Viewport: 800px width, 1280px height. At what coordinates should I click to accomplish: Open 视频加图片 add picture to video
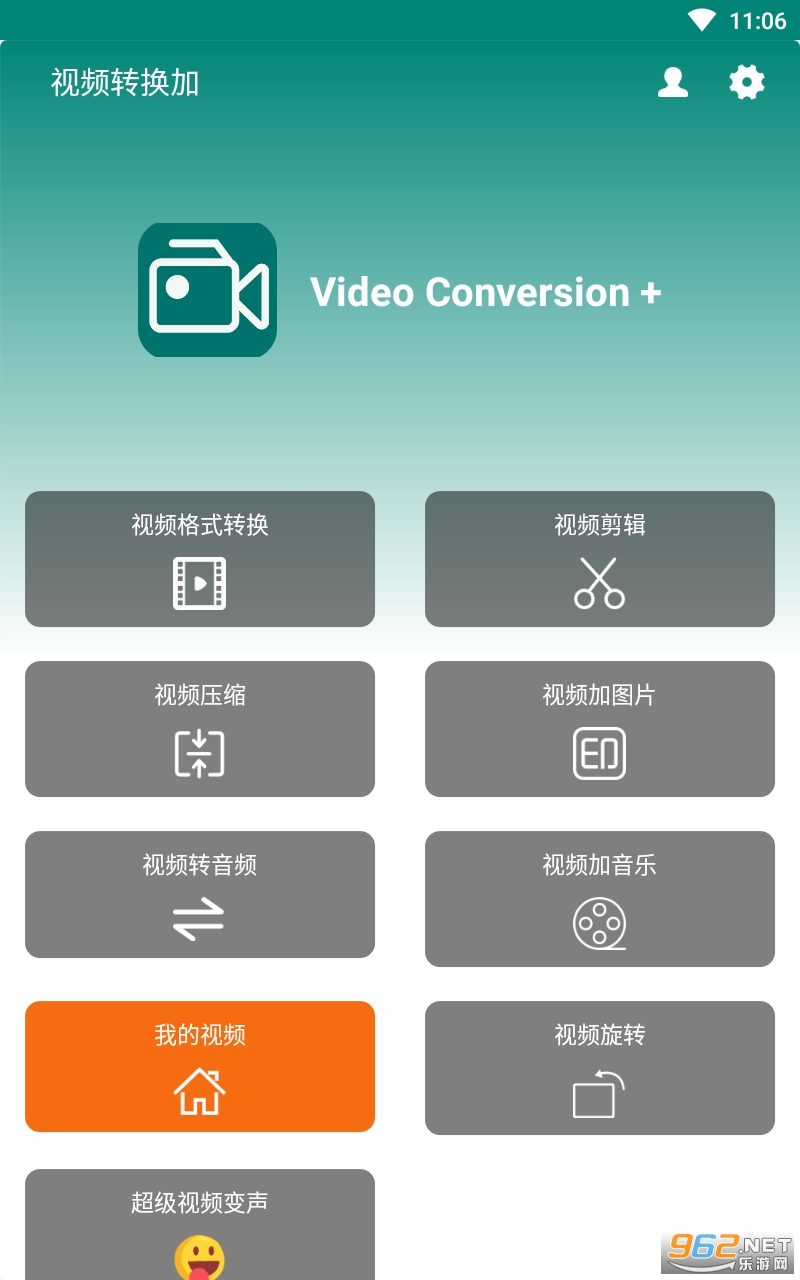(600, 729)
